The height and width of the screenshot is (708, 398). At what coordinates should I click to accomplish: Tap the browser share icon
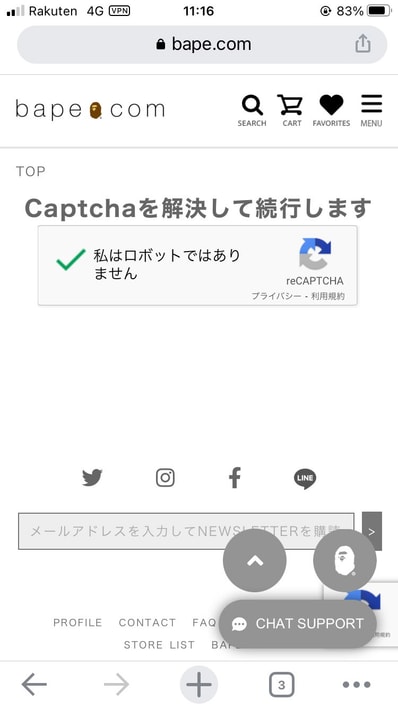click(x=363, y=44)
